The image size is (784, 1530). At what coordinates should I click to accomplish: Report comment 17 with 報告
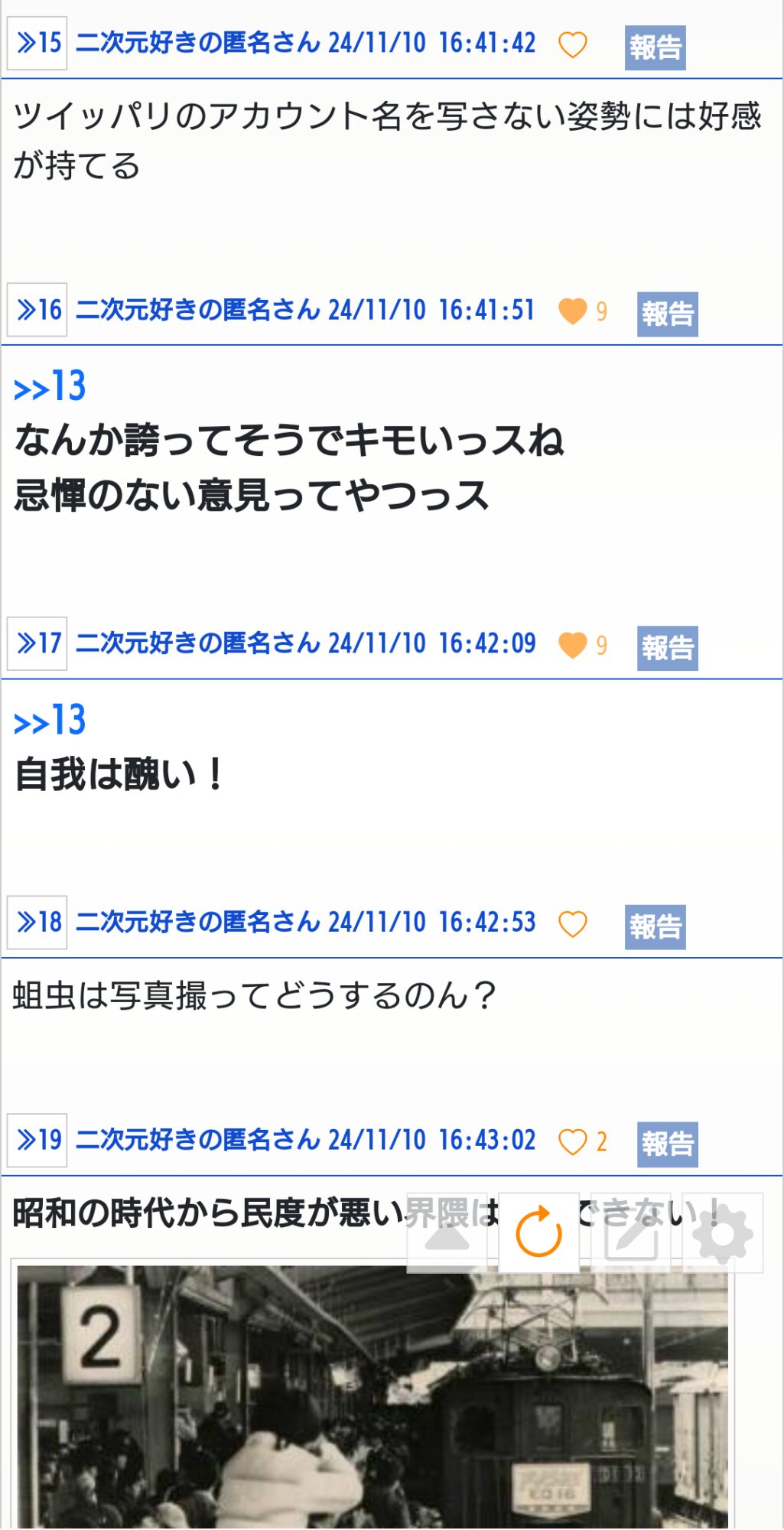(x=667, y=648)
